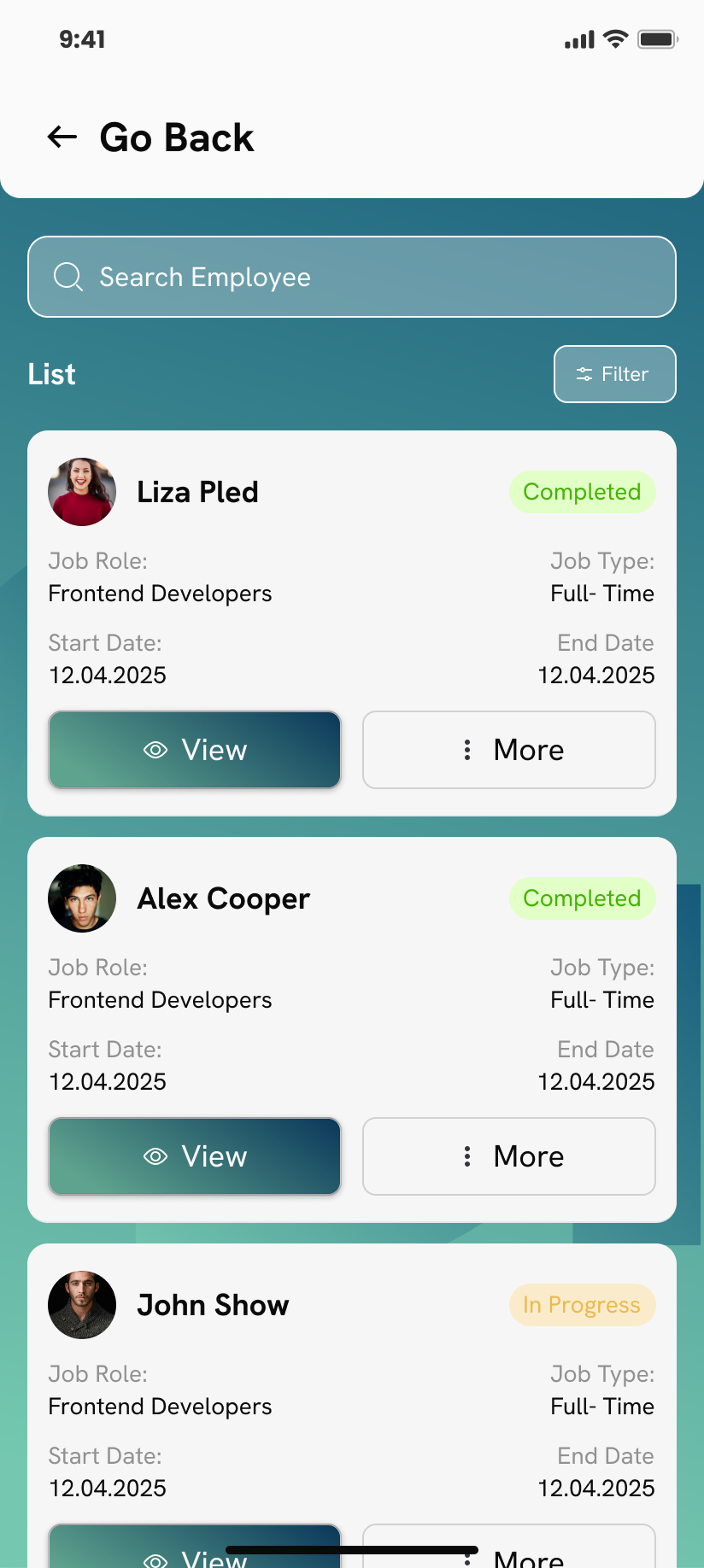Go back using the arrow icon
Viewport: 704px width, 1568px height.
tap(62, 137)
